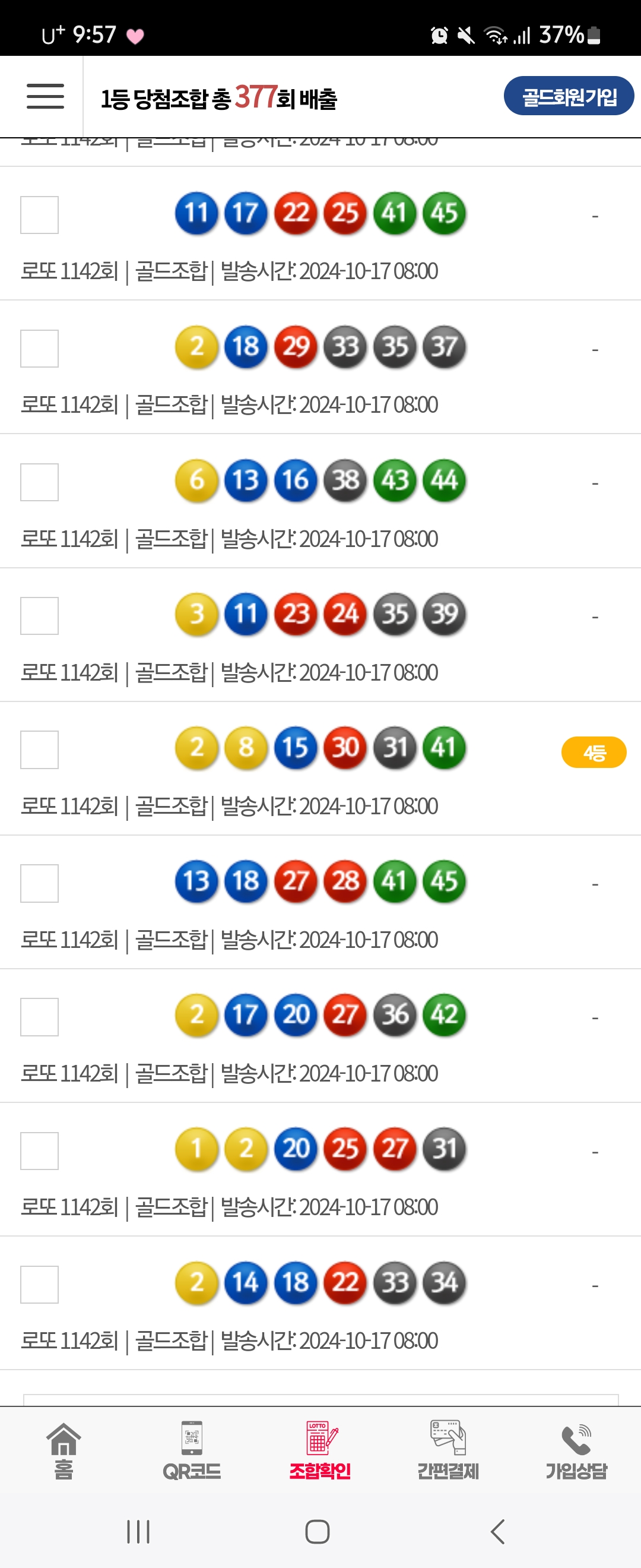Open the hamburger drawer menu
This screenshot has width=641, height=1568.
[x=45, y=96]
